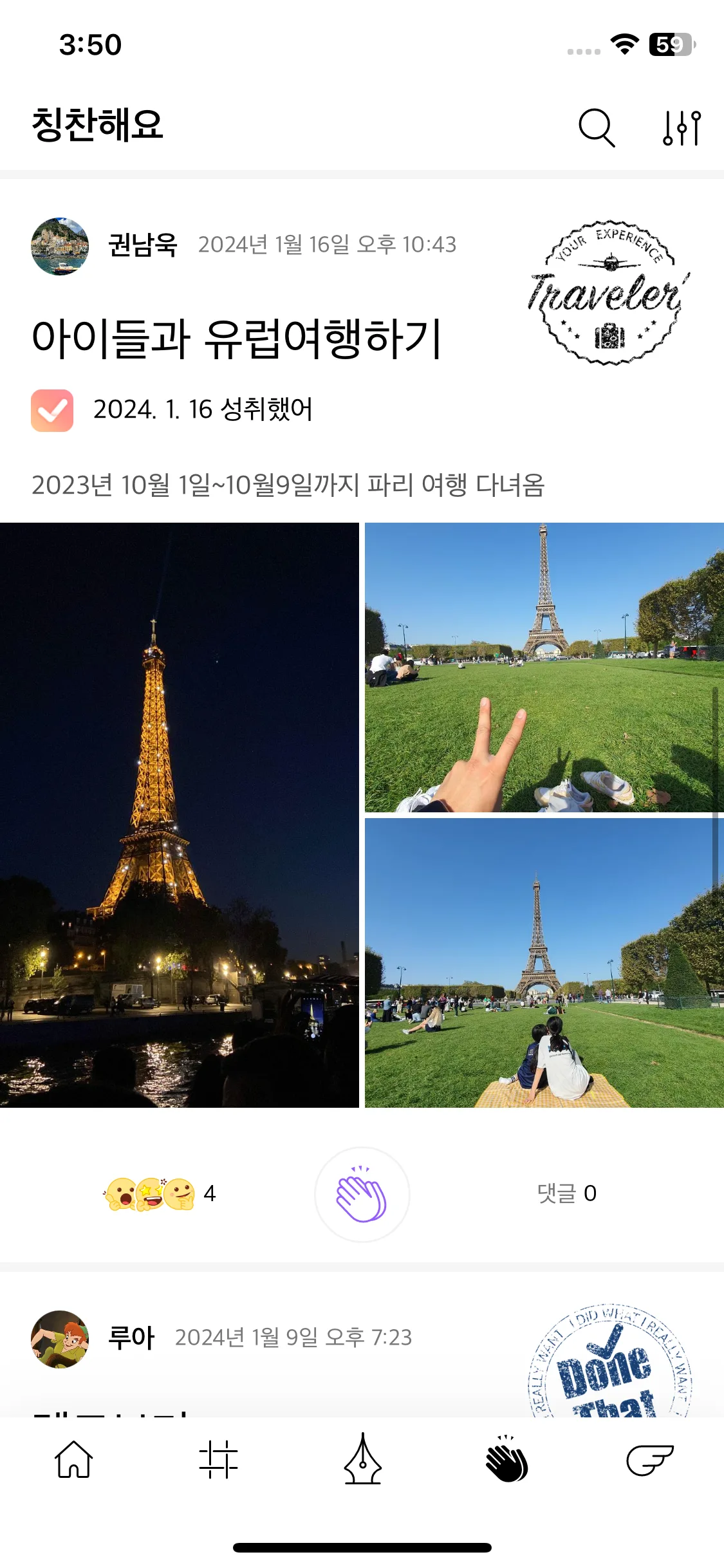
Task: Tap the orange achievement checkbox icon
Action: [x=53, y=408]
